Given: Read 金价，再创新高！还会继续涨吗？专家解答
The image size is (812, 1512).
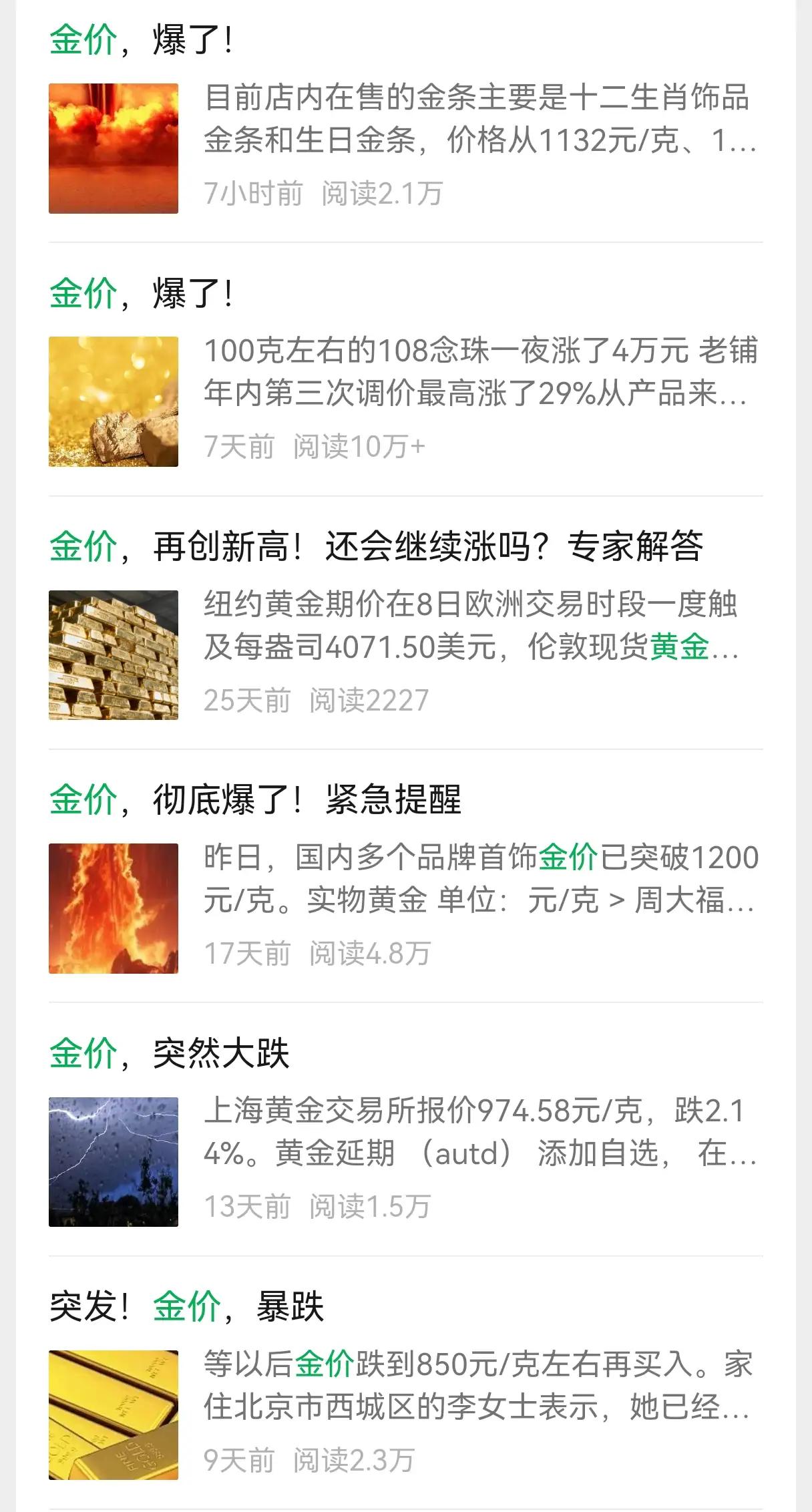Looking at the screenshot, I should coord(376,546).
